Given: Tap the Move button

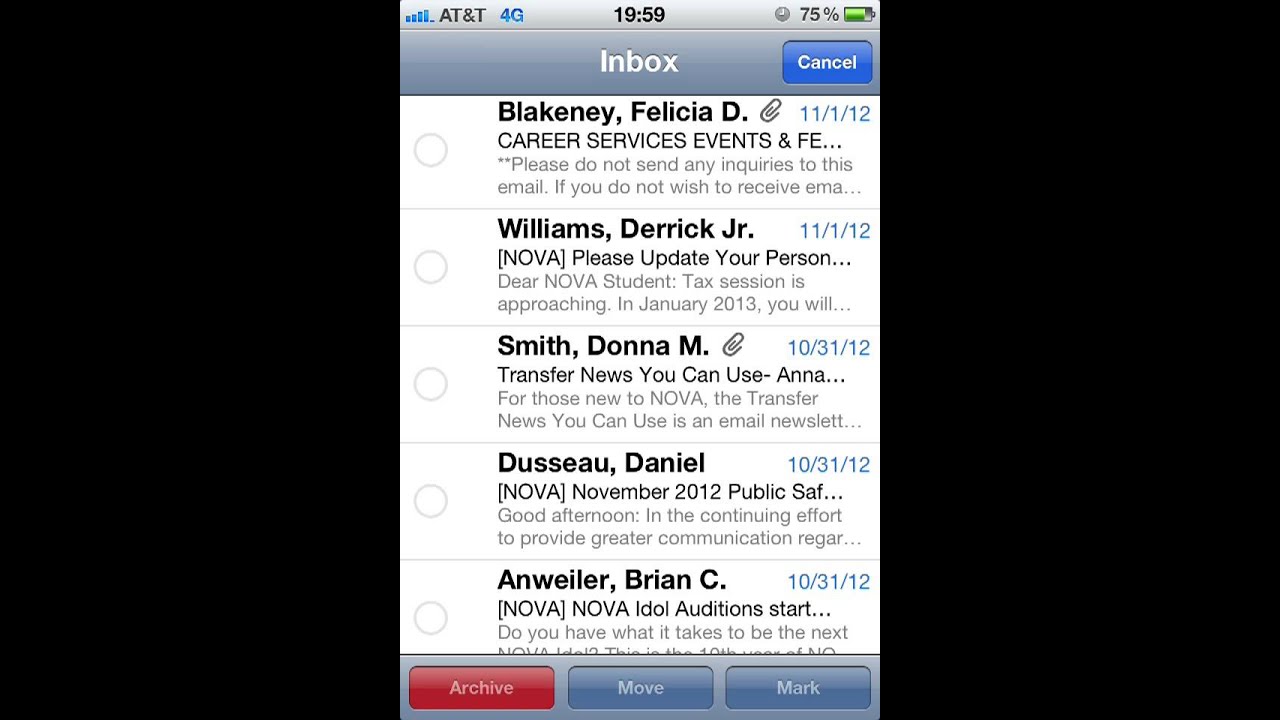Looking at the screenshot, I should 640,688.
